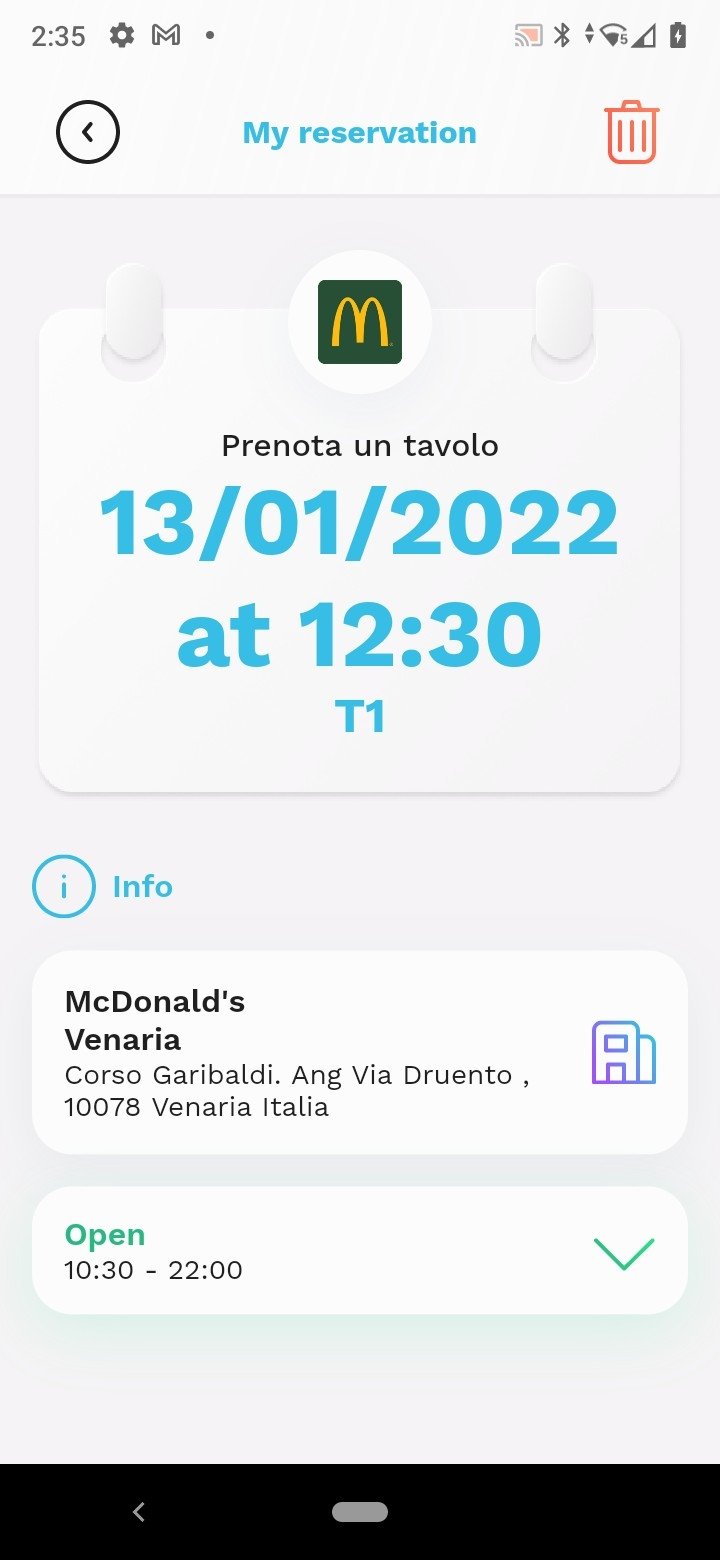Tap the system back button
This screenshot has width=720, height=1560.
click(x=139, y=1512)
